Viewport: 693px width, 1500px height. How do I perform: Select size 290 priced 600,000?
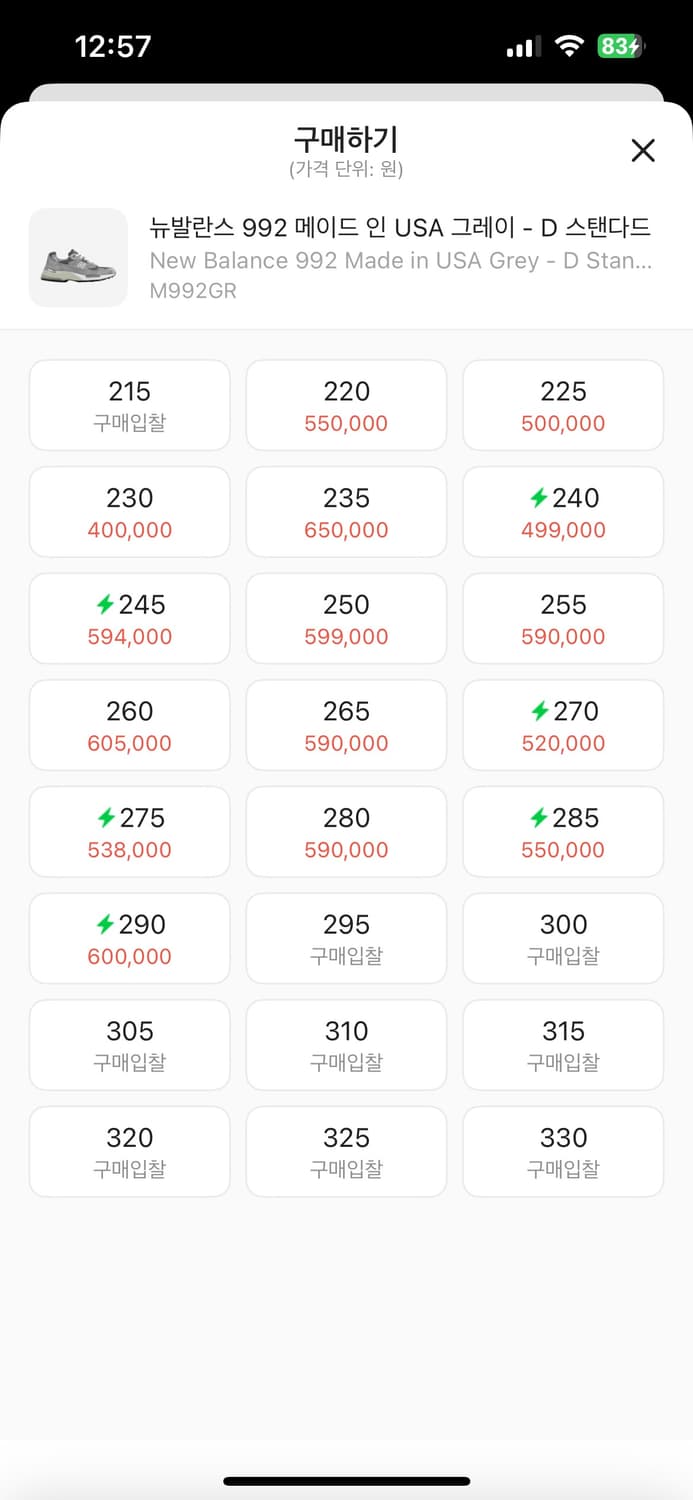pyautogui.click(x=130, y=939)
